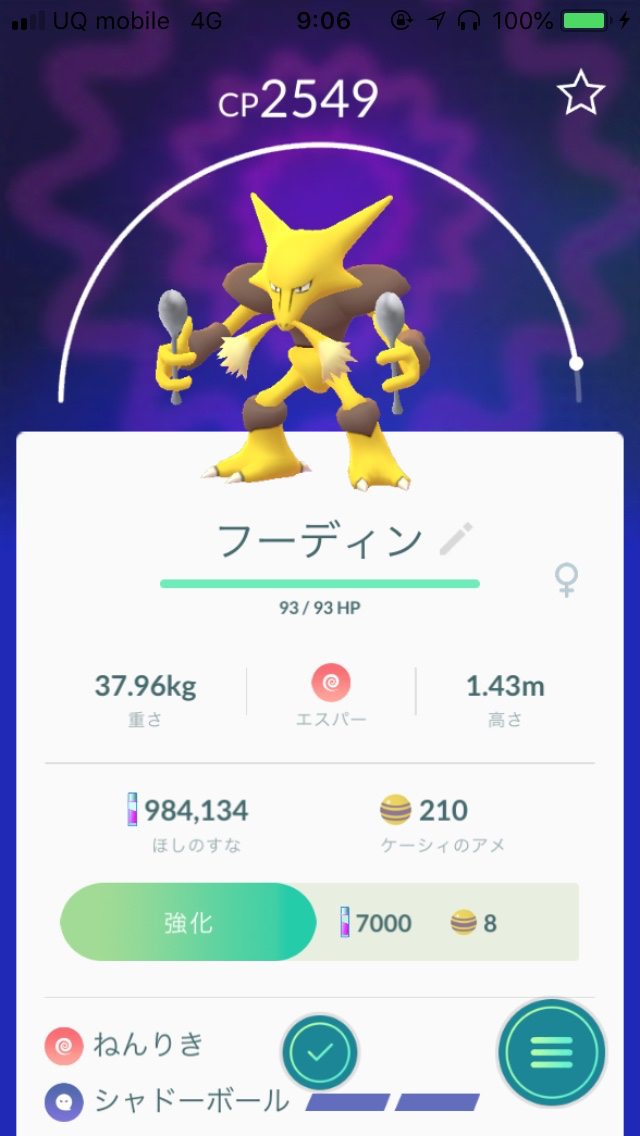Close details with the checkmark button
640x1136 pixels.
(320, 1052)
